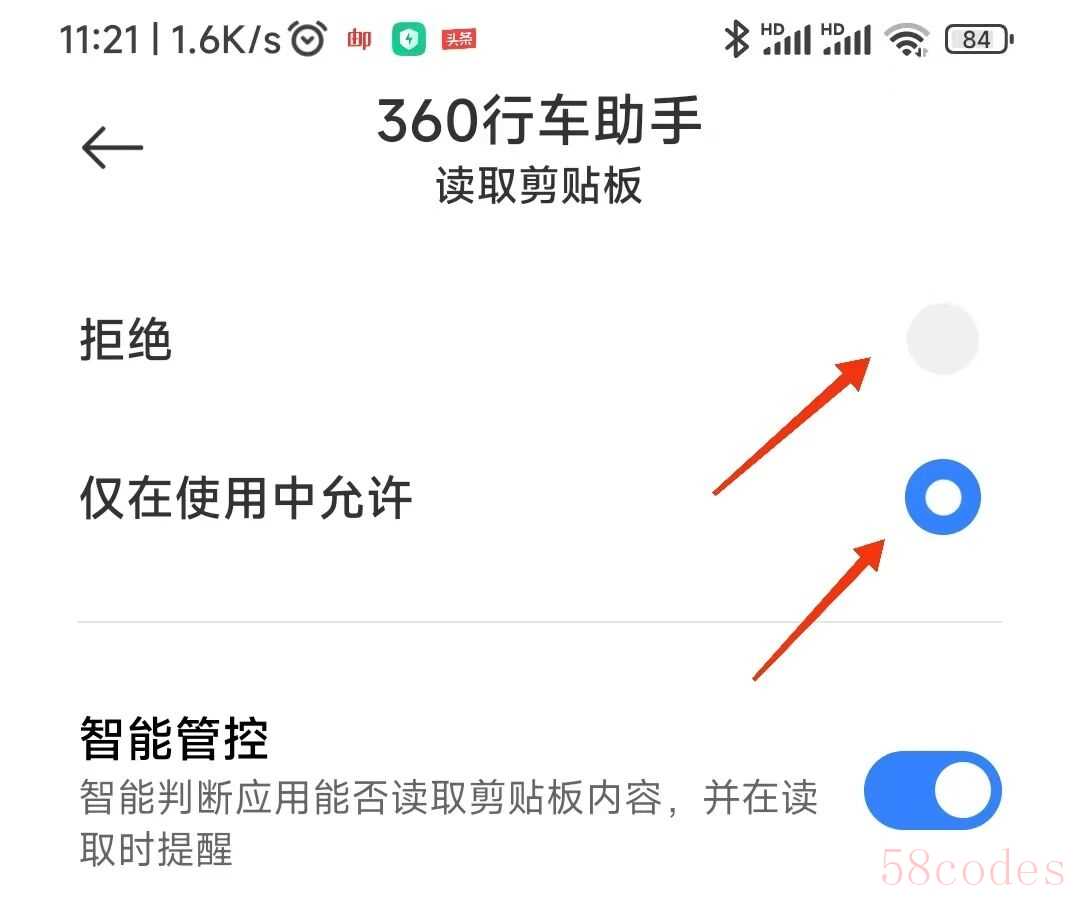
Task: Choose 仅在使用中允许 radio option
Action: pyautogui.click(x=942, y=497)
